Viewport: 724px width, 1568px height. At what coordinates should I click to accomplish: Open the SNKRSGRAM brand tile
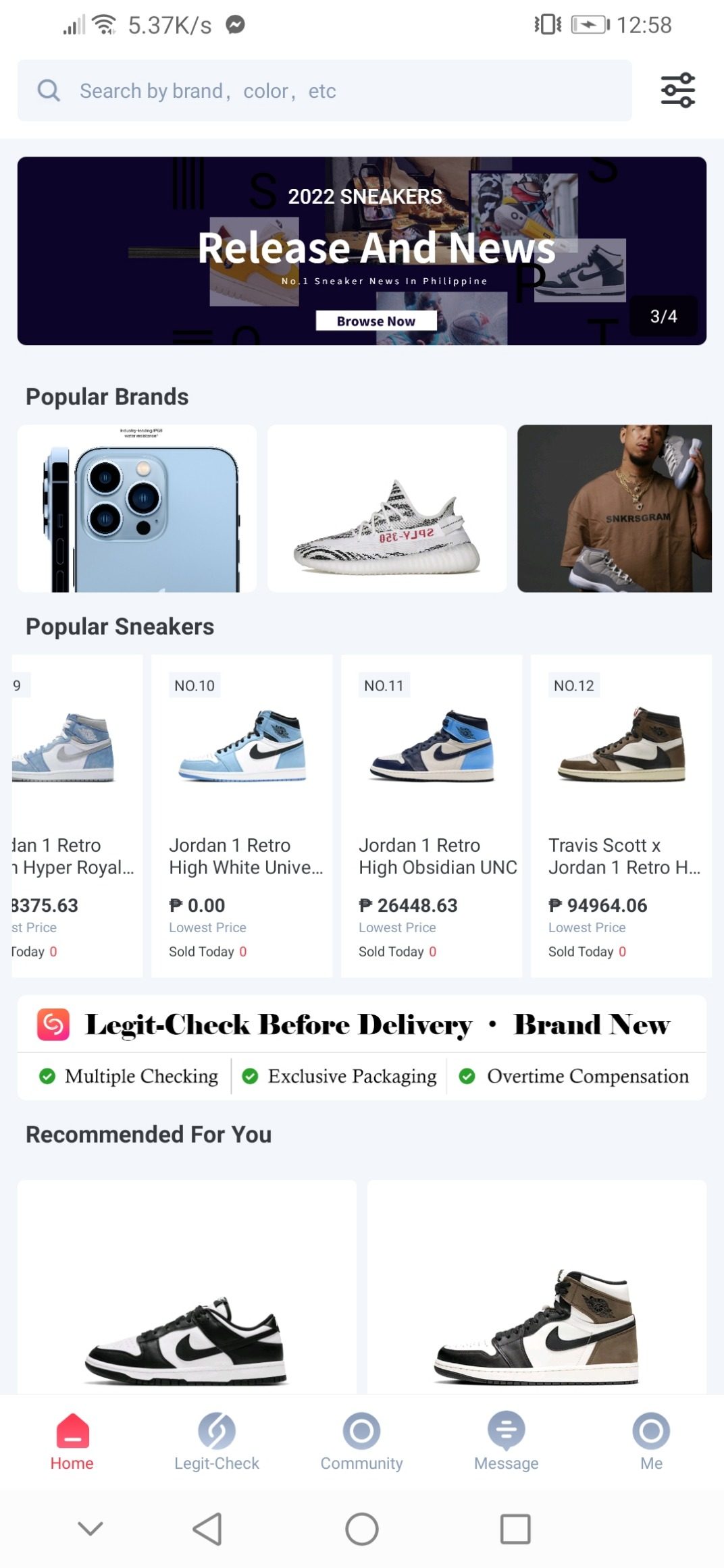[x=614, y=508]
